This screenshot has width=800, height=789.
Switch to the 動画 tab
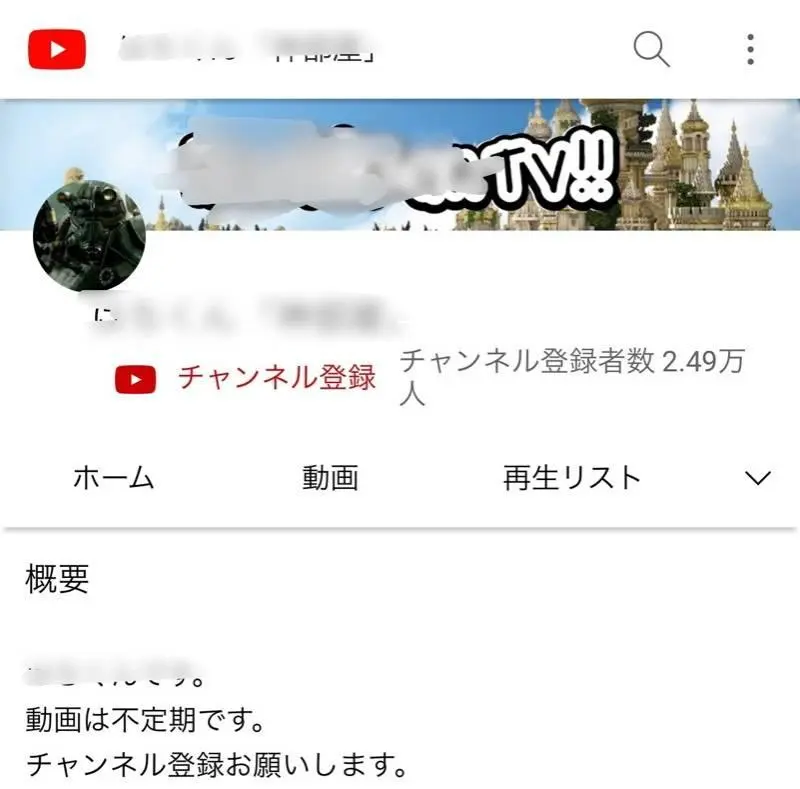point(330,478)
